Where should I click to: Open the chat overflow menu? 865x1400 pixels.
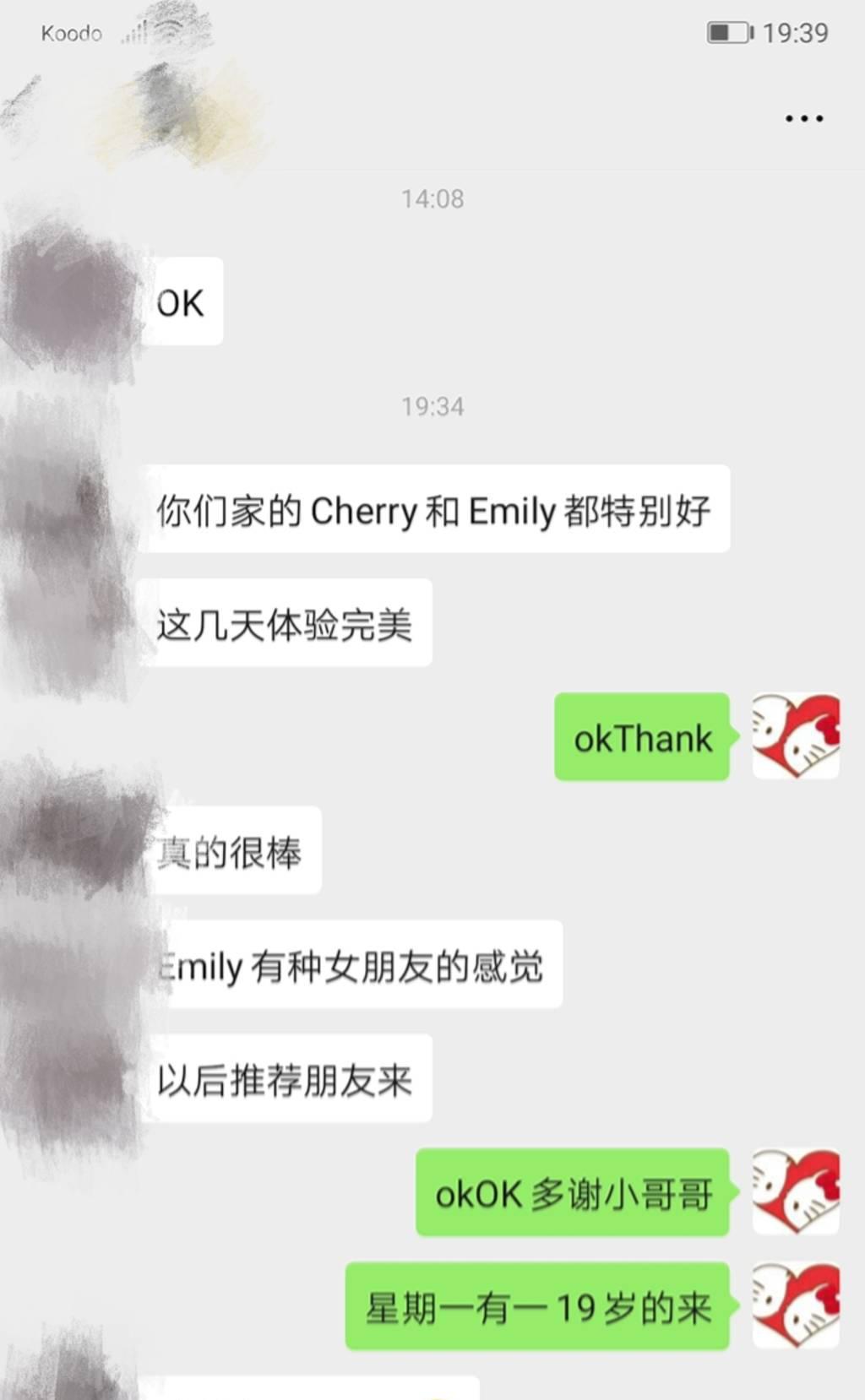pyautogui.click(x=803, y=119)
